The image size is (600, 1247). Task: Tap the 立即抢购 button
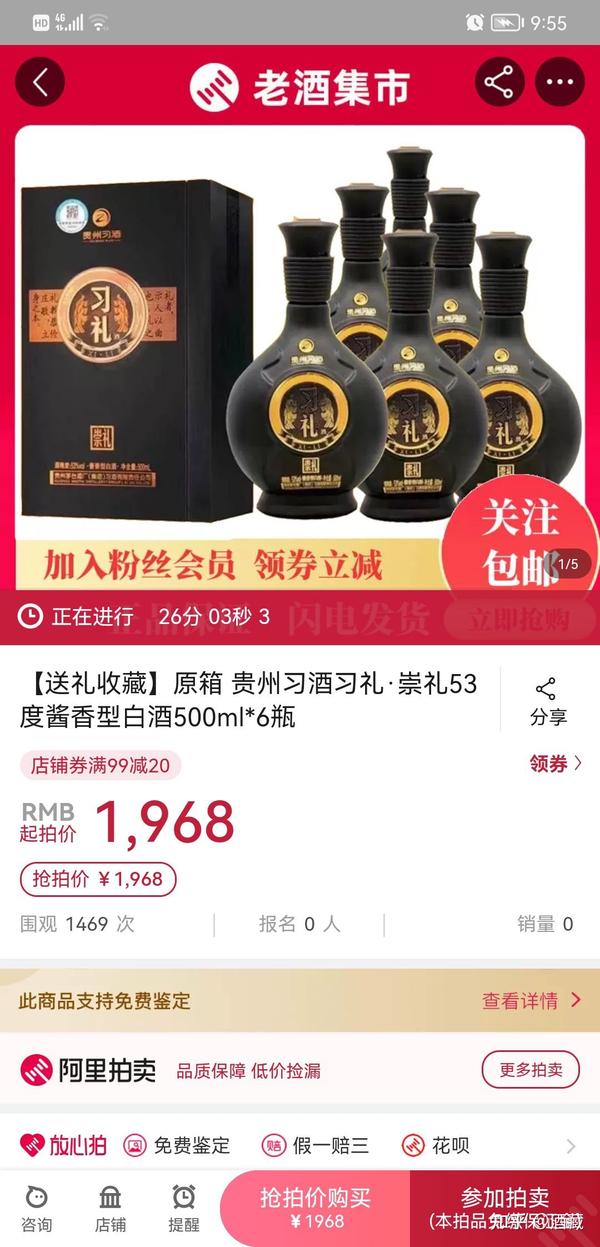pos(518,618)
